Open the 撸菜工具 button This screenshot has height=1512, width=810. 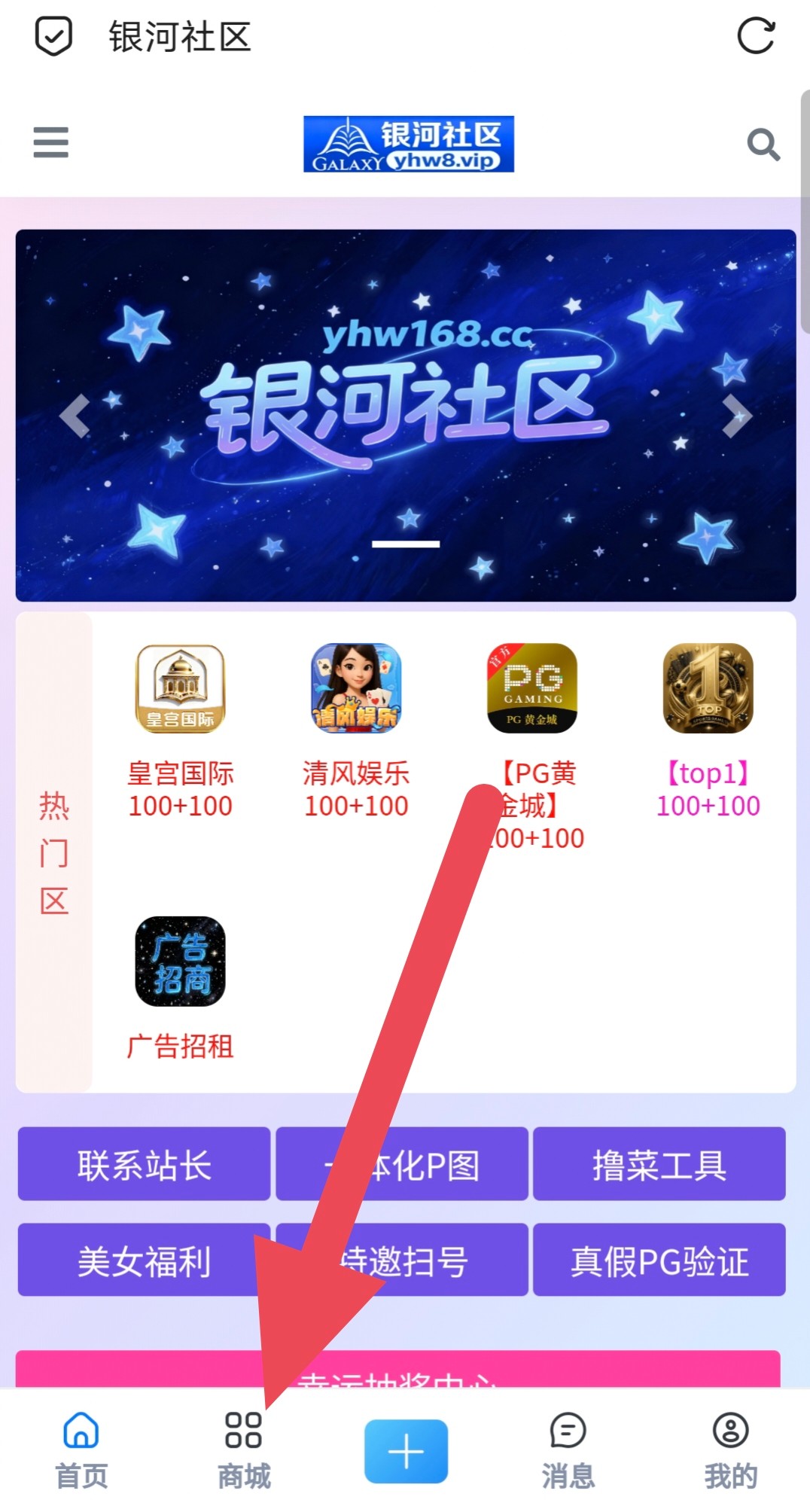click(x=659, y=1164)
